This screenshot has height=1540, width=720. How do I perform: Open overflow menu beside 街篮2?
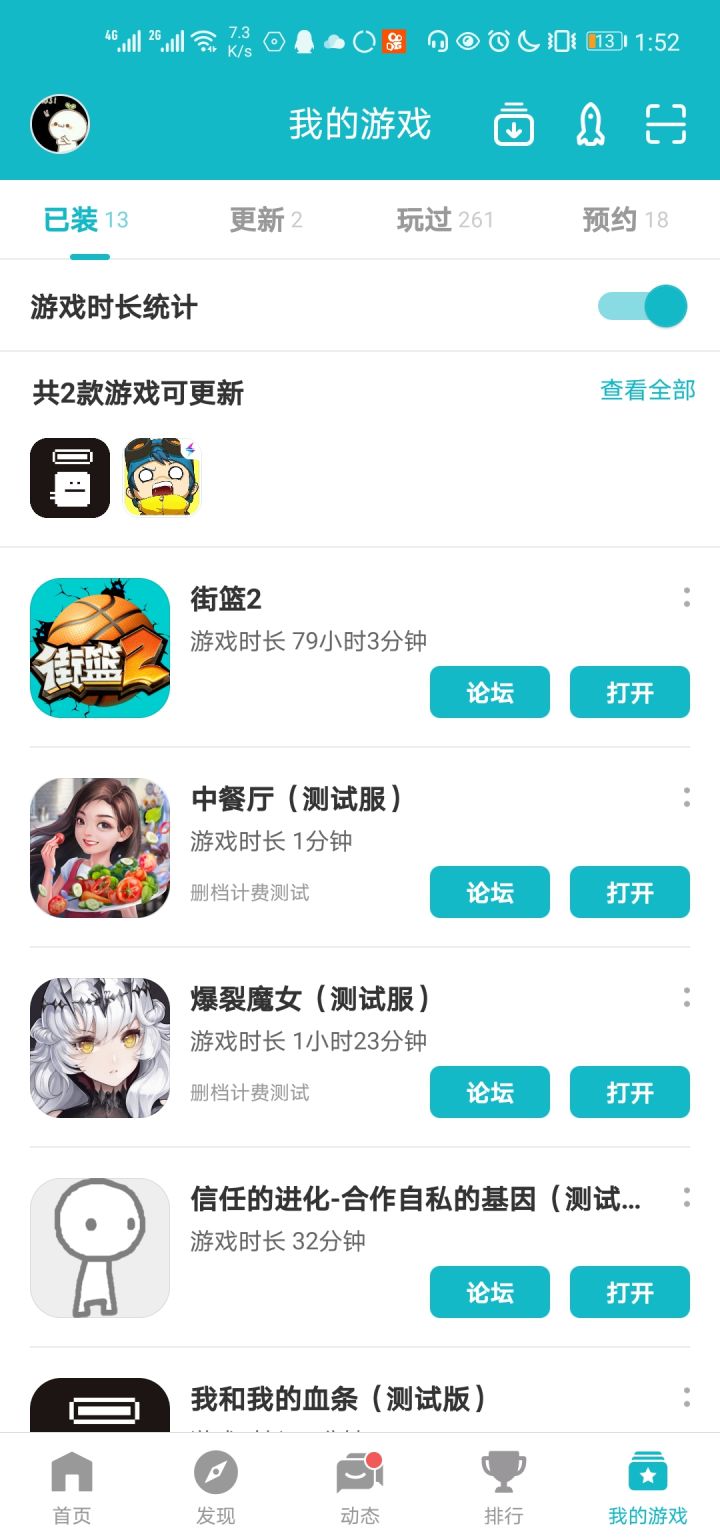(686, 597)
